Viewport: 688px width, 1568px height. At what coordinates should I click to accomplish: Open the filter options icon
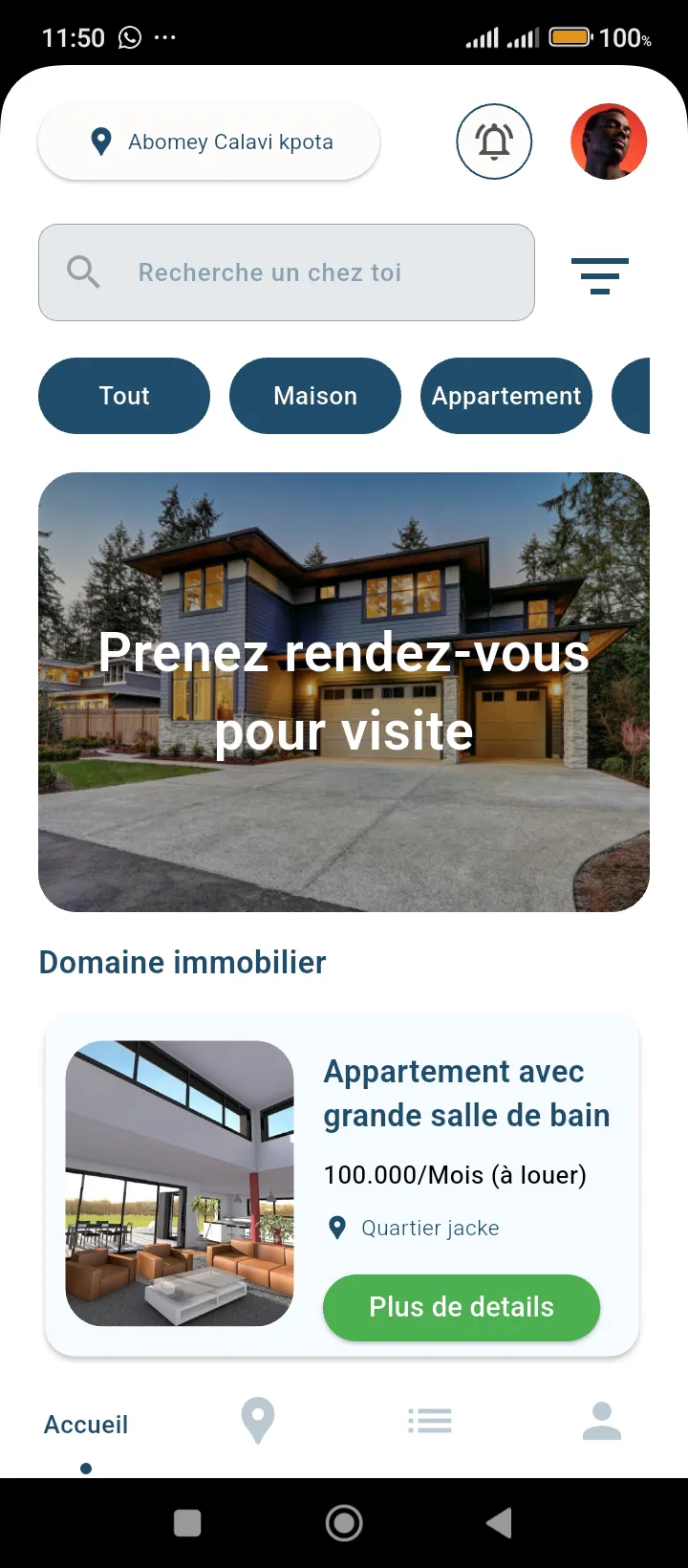[x=599, y=275]
